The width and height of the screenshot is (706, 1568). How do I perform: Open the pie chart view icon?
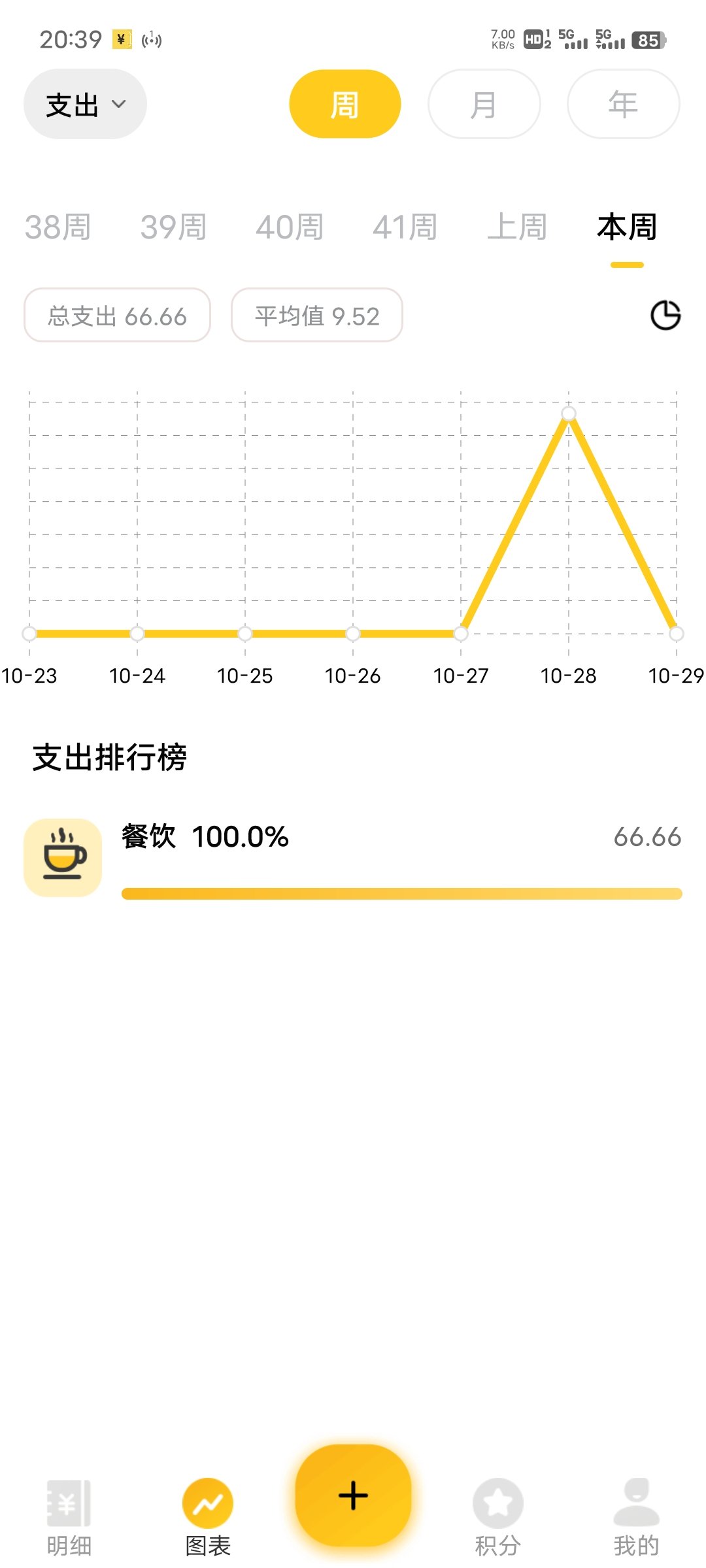point(665,316)
